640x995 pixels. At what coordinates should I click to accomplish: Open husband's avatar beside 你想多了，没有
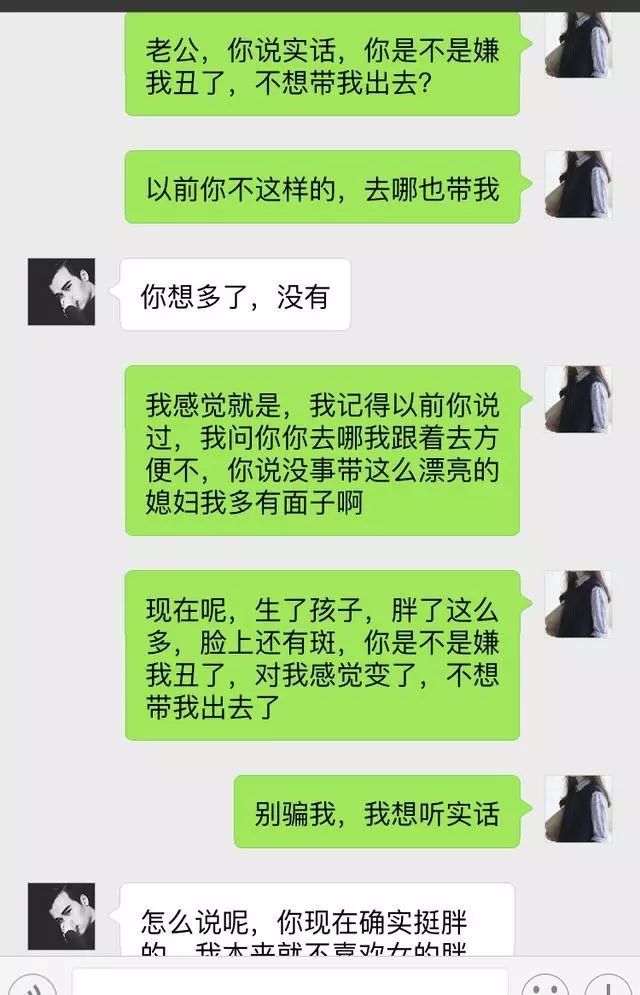pos(61,292)
